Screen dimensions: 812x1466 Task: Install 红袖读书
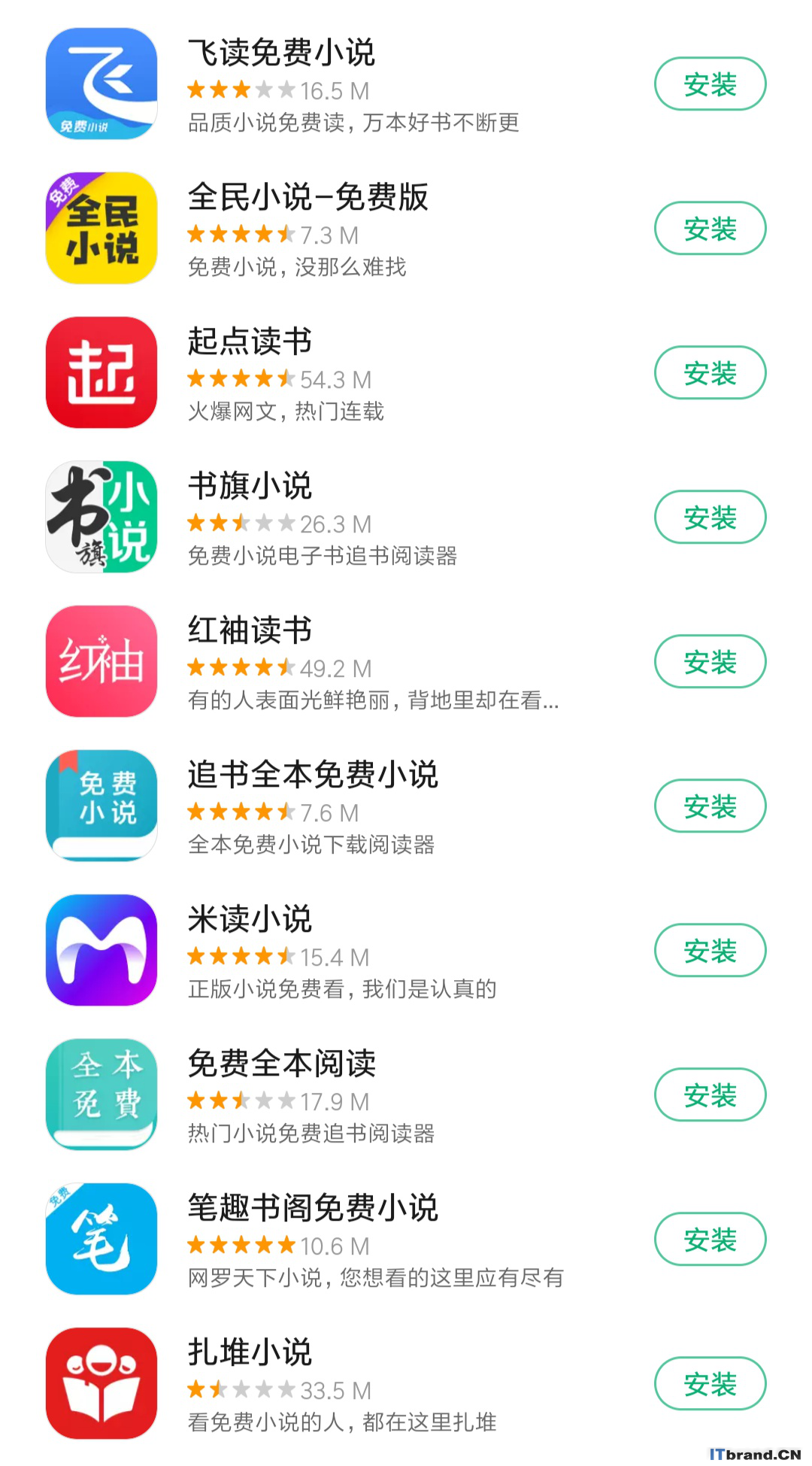[710, 661]
